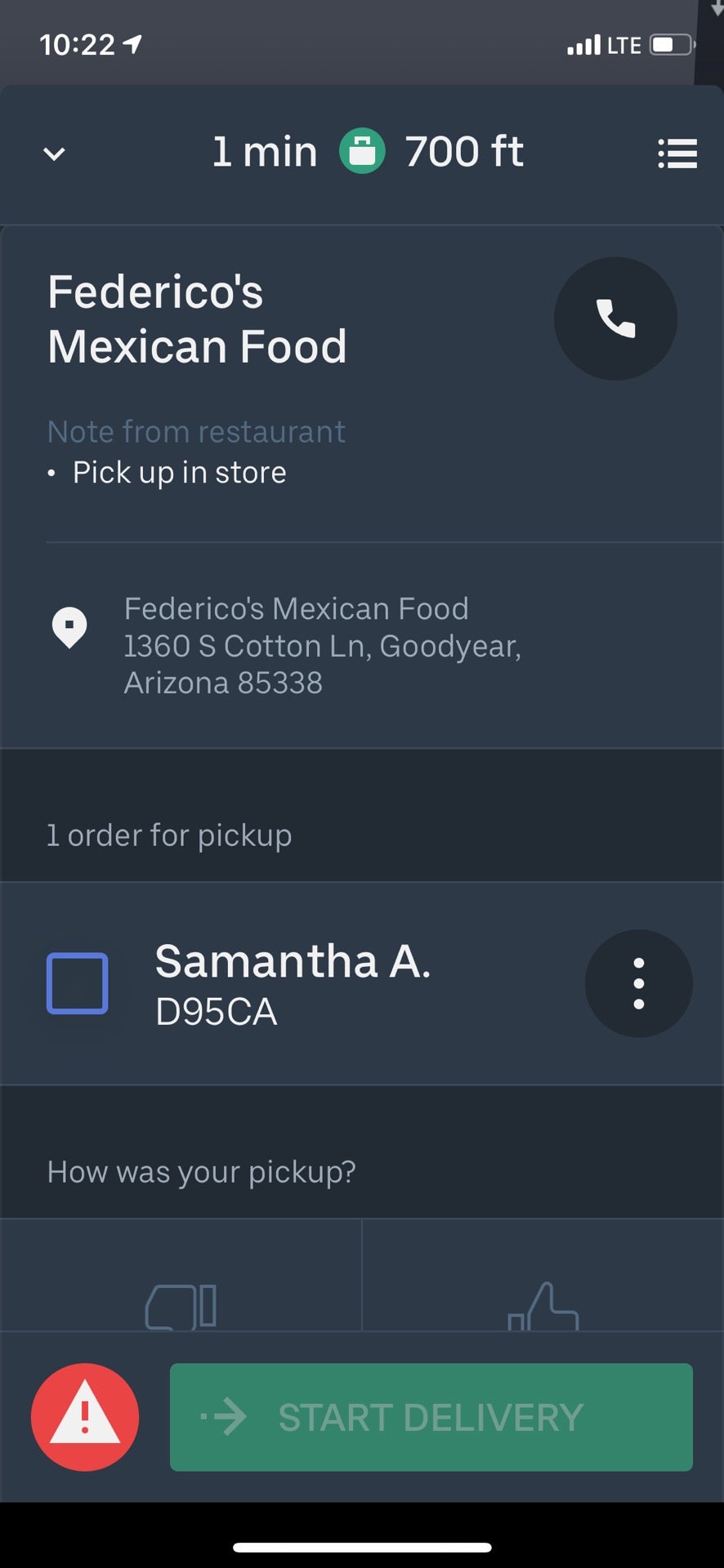Call Federico's Mexican Food using phone icon
The width and height of the screenshot is (724, 1568).
615,318
